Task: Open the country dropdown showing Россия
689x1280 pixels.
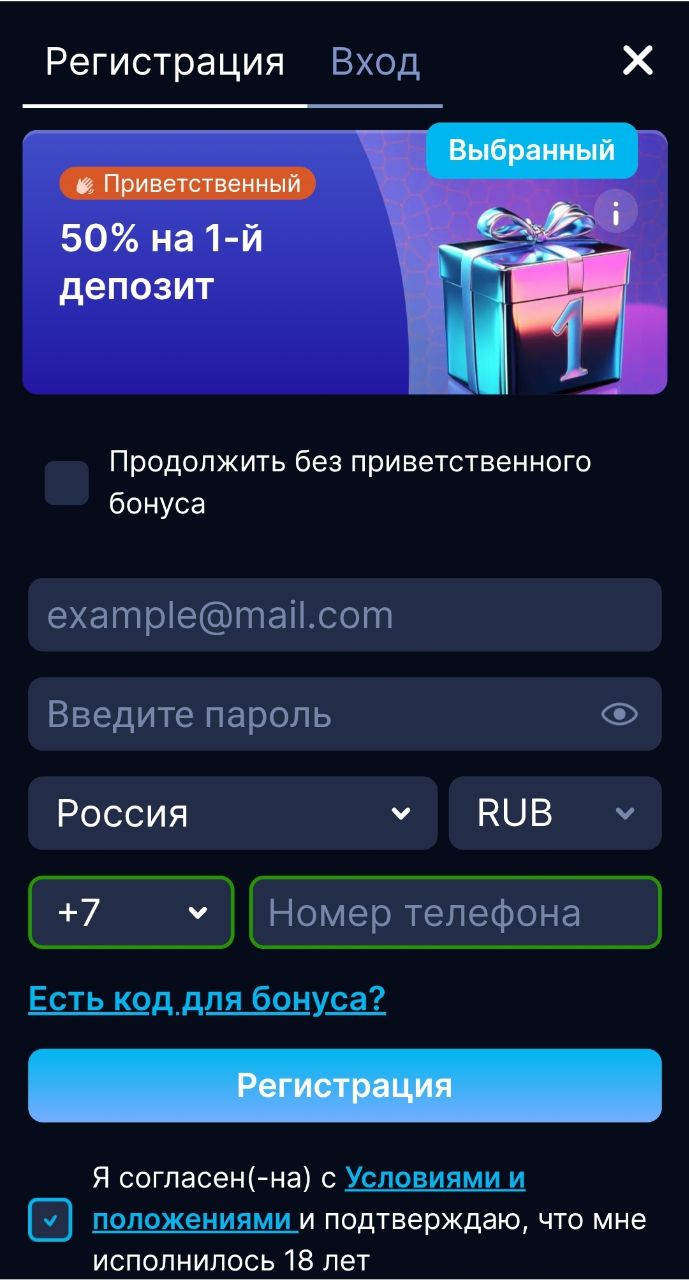Action: click(x=232, y=813)
